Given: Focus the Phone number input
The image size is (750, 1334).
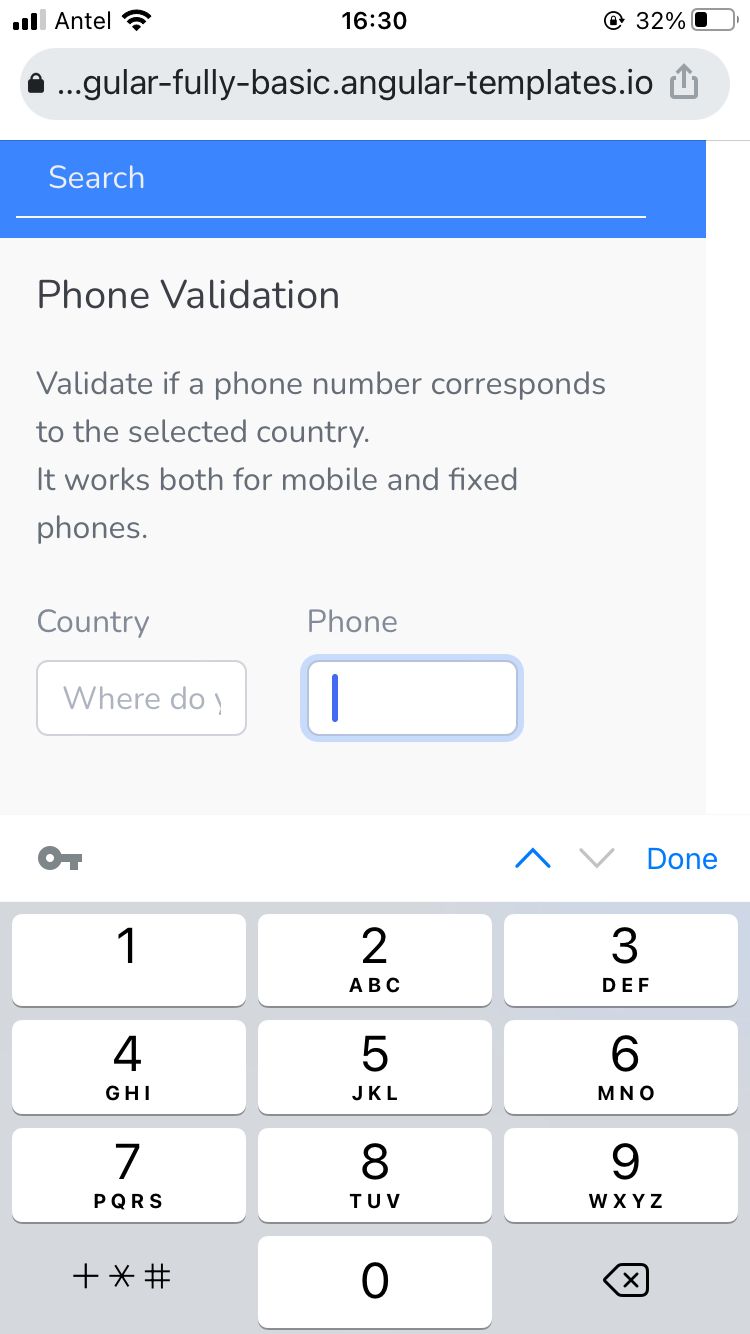Looking at the screenshot, I should pyautogui.click(x=412, y=698).
